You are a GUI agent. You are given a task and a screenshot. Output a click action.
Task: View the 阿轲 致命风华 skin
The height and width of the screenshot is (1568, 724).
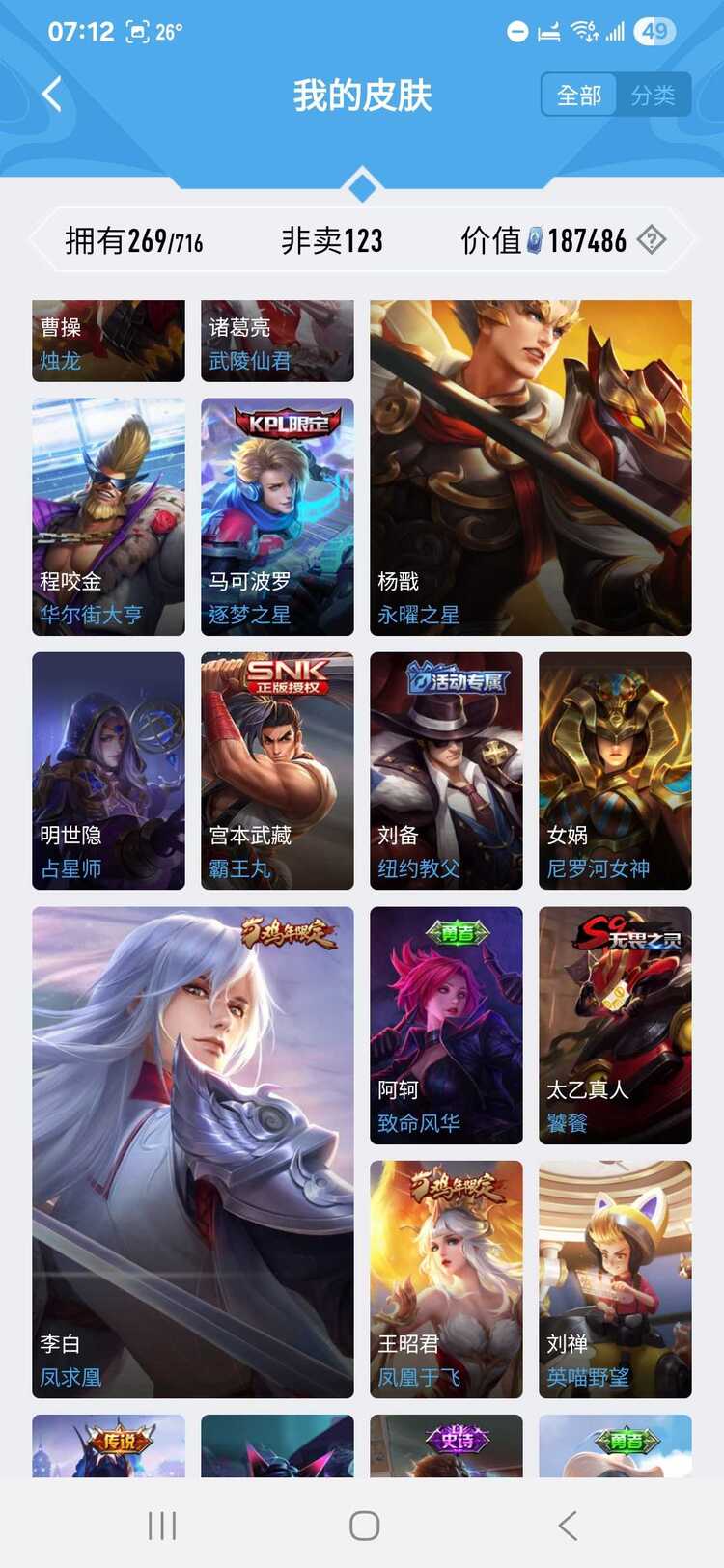click(x=446, y=1025)
